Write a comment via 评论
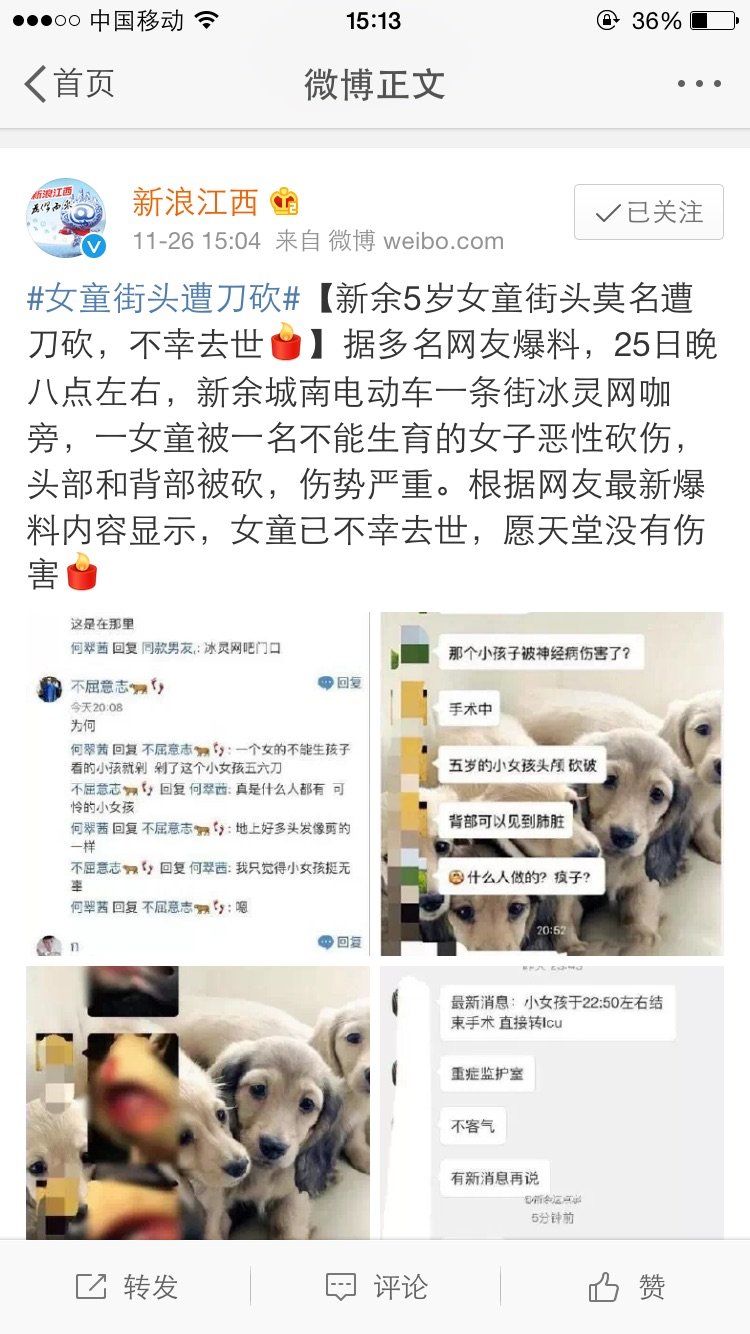The width and height of the screenshot is (750, 1334). coord(376,1287)
